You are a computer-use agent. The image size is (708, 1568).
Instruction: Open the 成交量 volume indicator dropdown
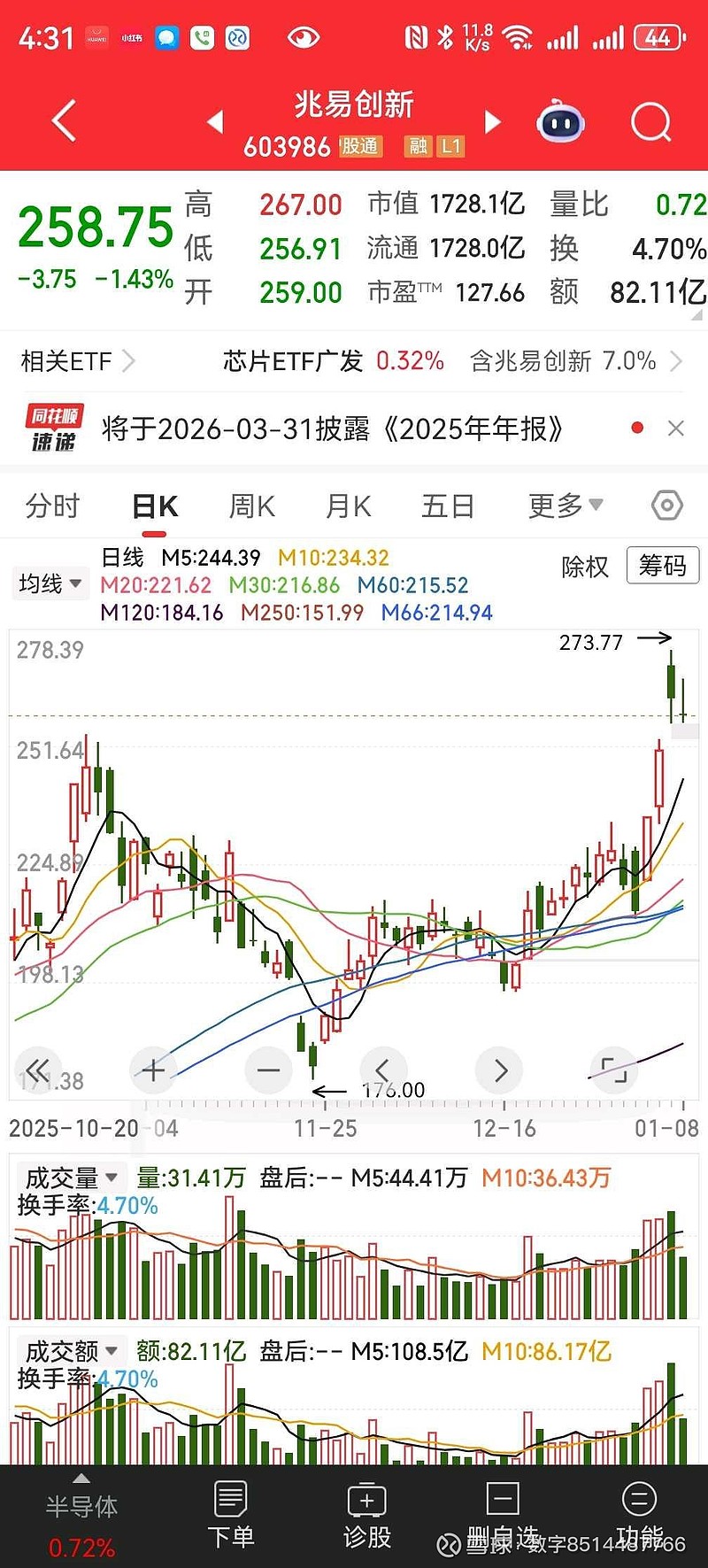[x=71, y=1177]
